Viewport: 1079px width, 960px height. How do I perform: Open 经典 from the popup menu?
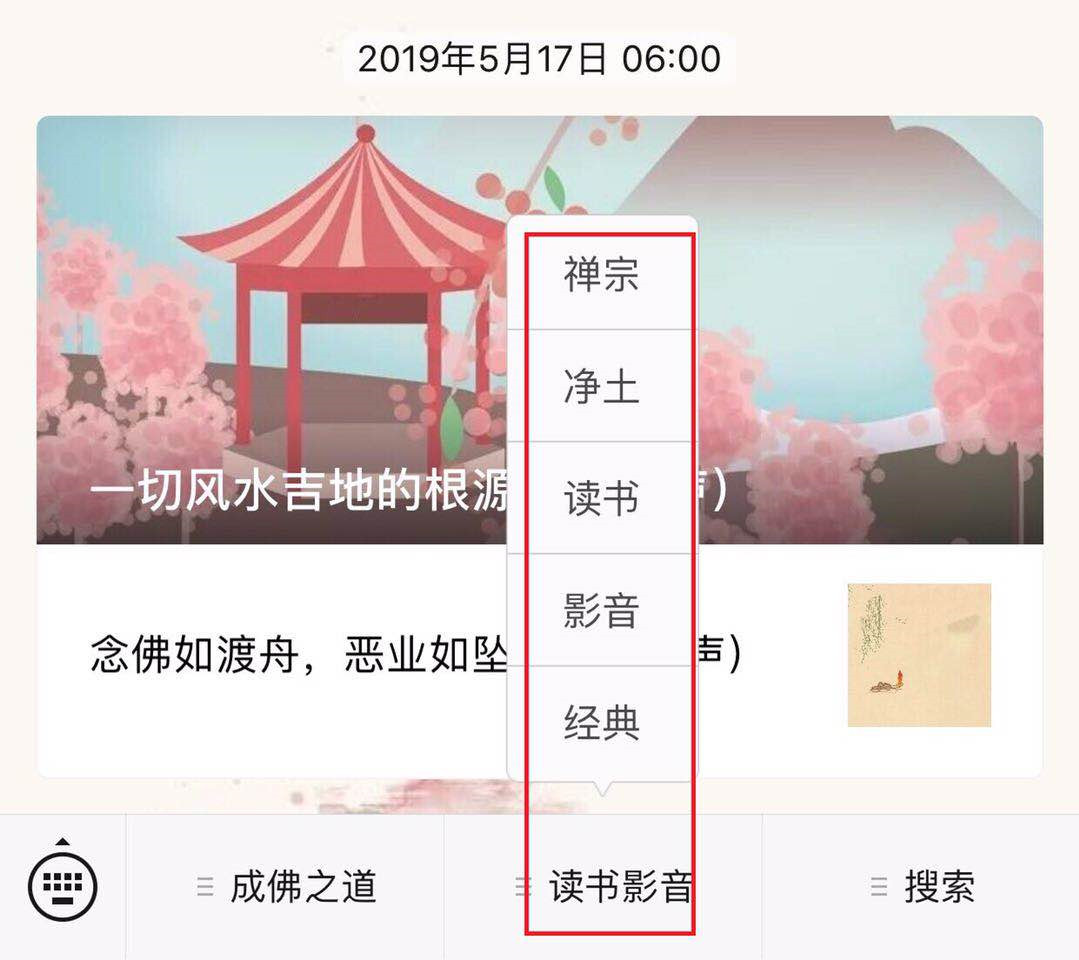point(601,722)
